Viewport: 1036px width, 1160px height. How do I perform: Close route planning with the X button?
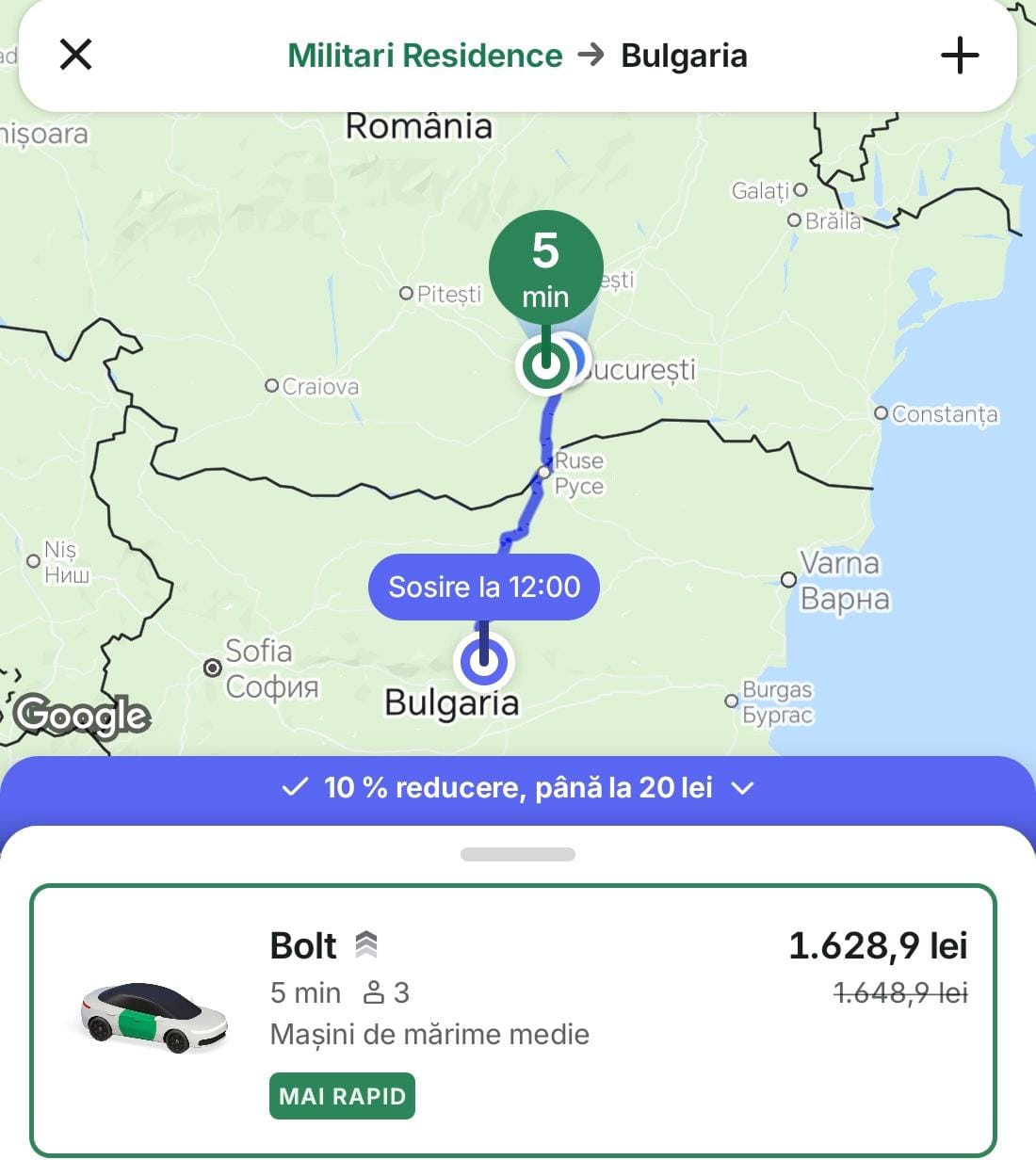coord(75,54)
